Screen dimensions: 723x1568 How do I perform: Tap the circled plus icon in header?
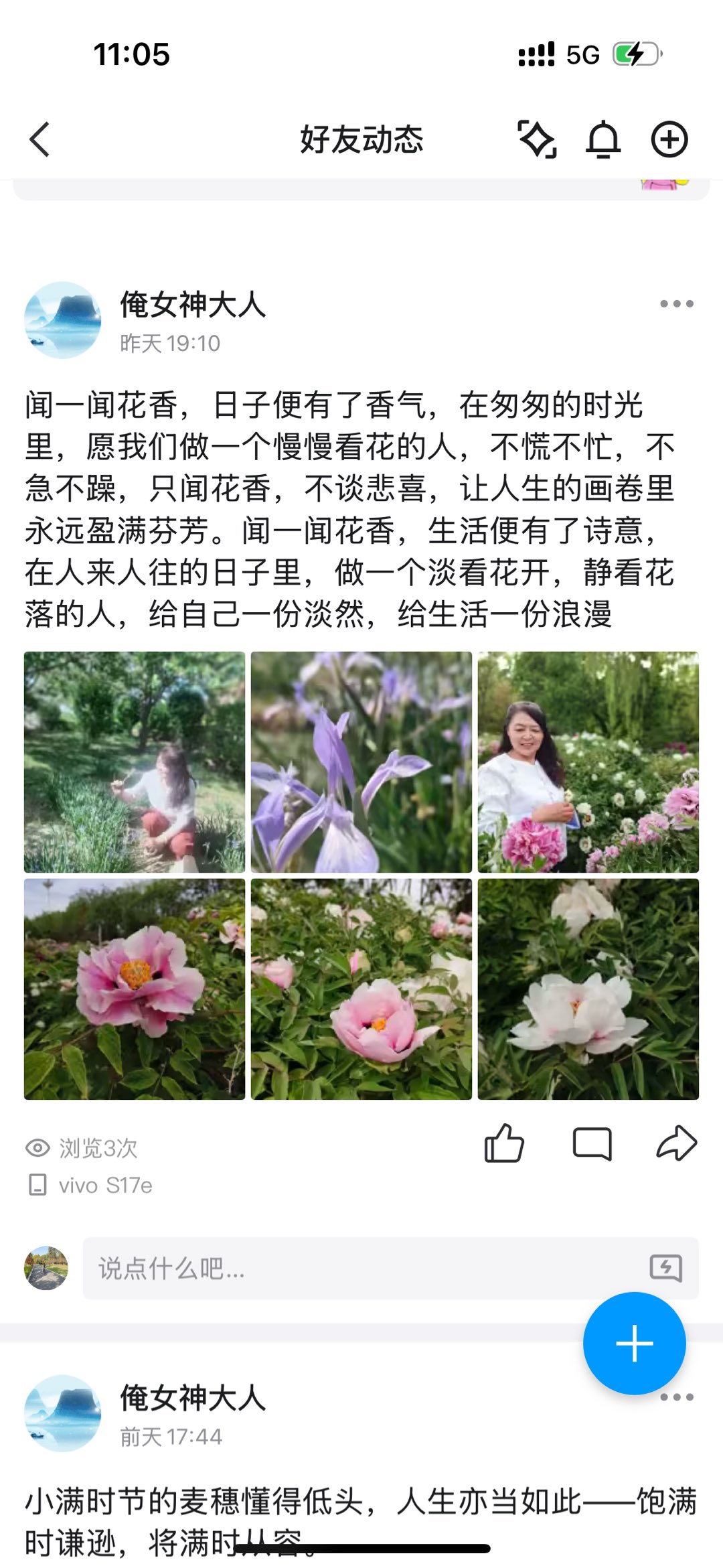(x=669, y=139)
